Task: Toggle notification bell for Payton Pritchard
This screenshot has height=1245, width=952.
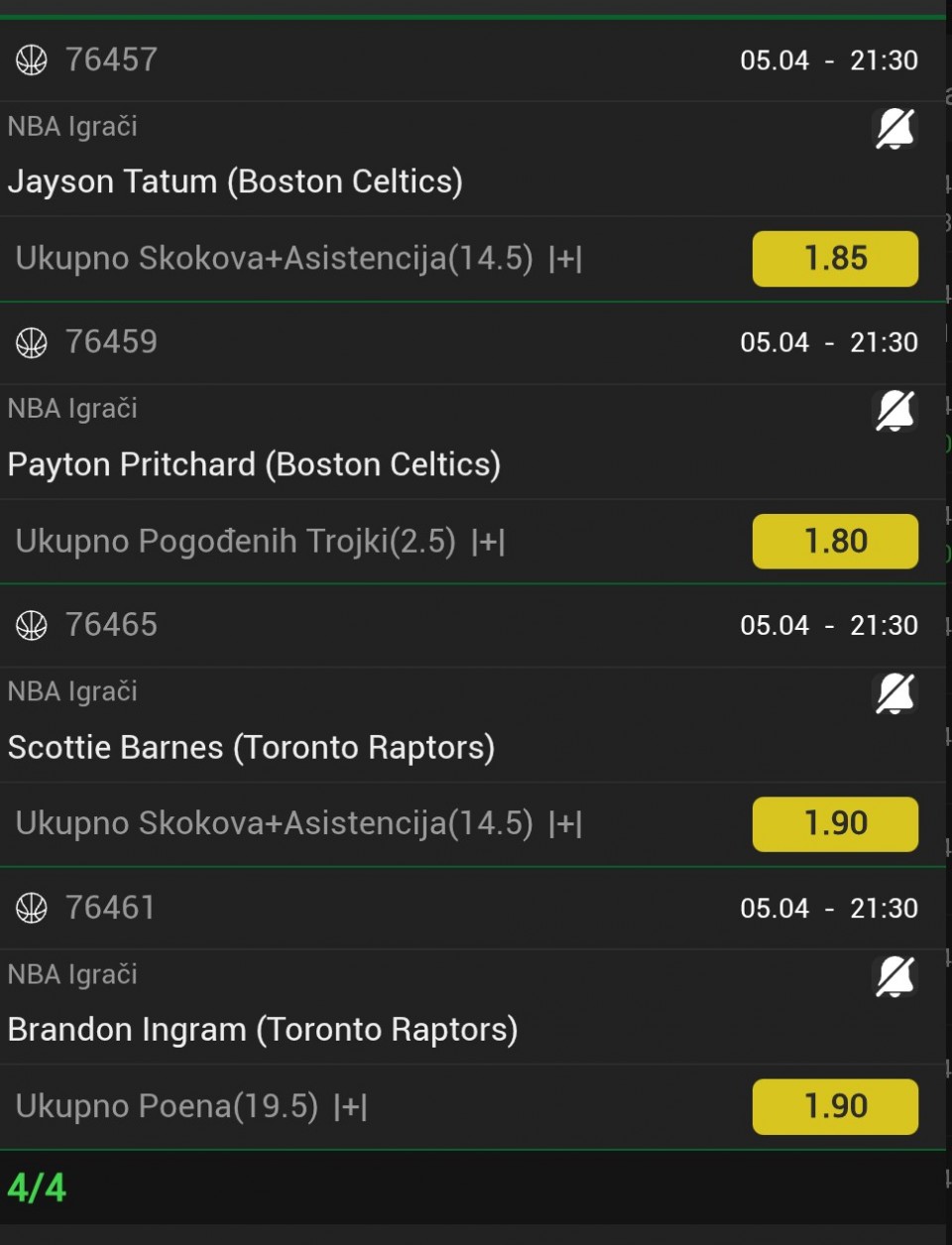Action: point(894,411)
